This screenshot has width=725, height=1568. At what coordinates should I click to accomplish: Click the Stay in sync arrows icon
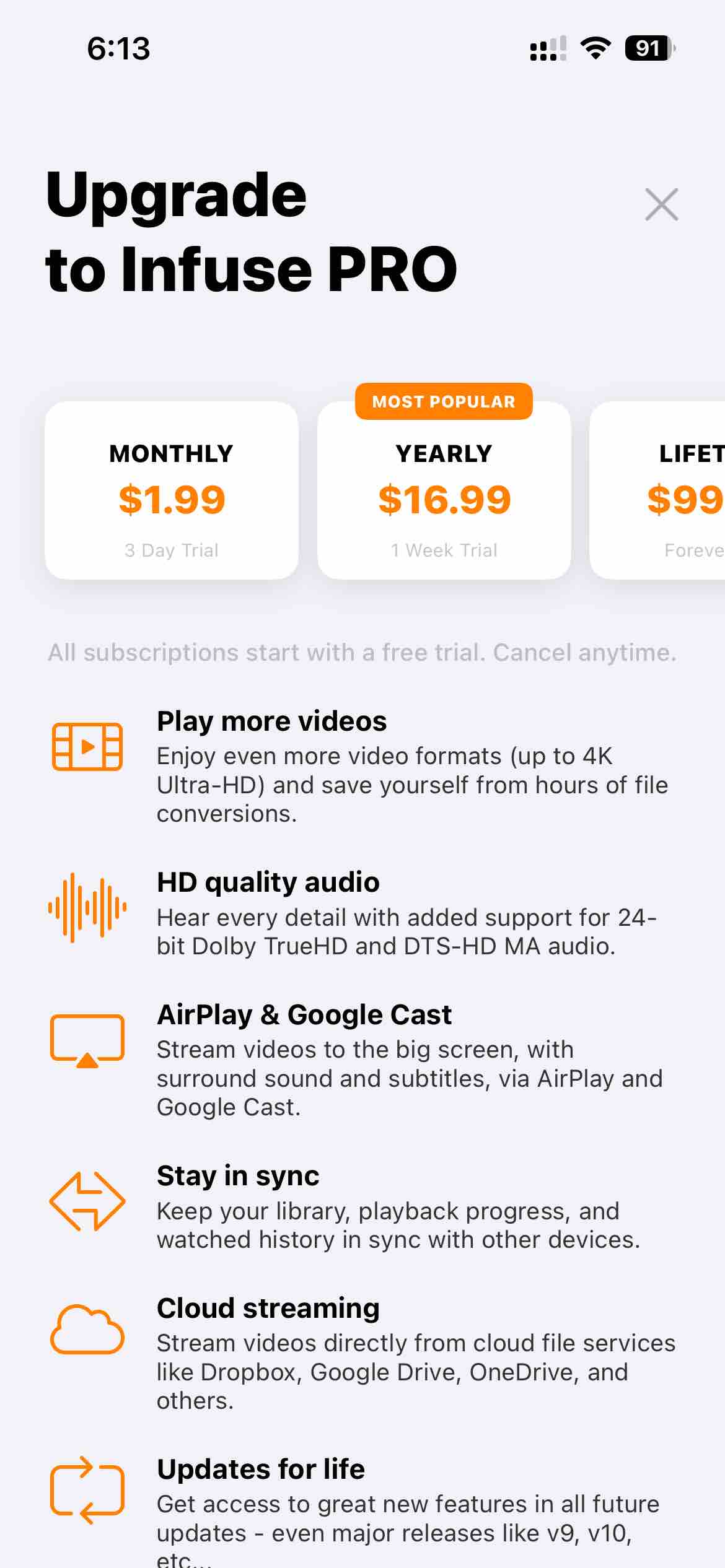pos(87,1201)
